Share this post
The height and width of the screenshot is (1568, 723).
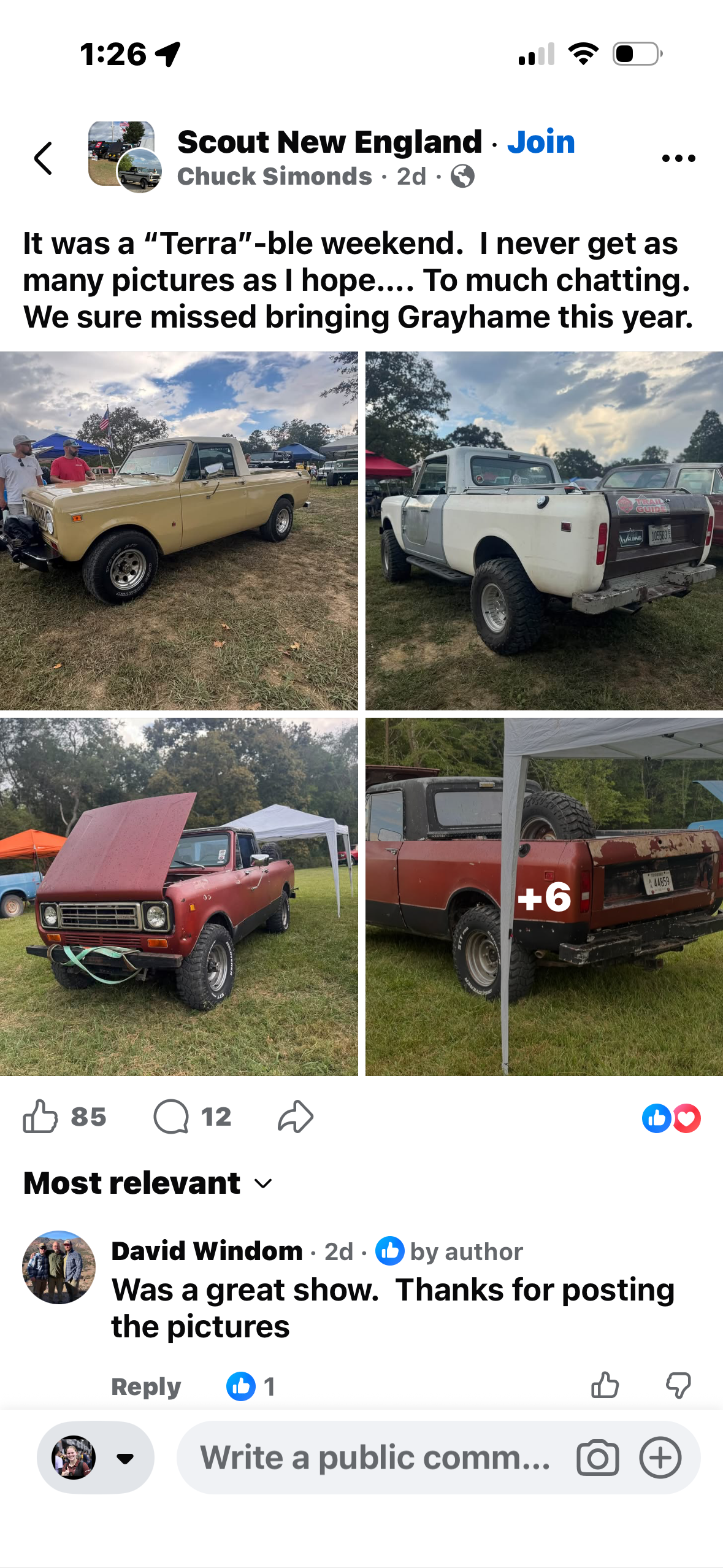point(296,1116)
